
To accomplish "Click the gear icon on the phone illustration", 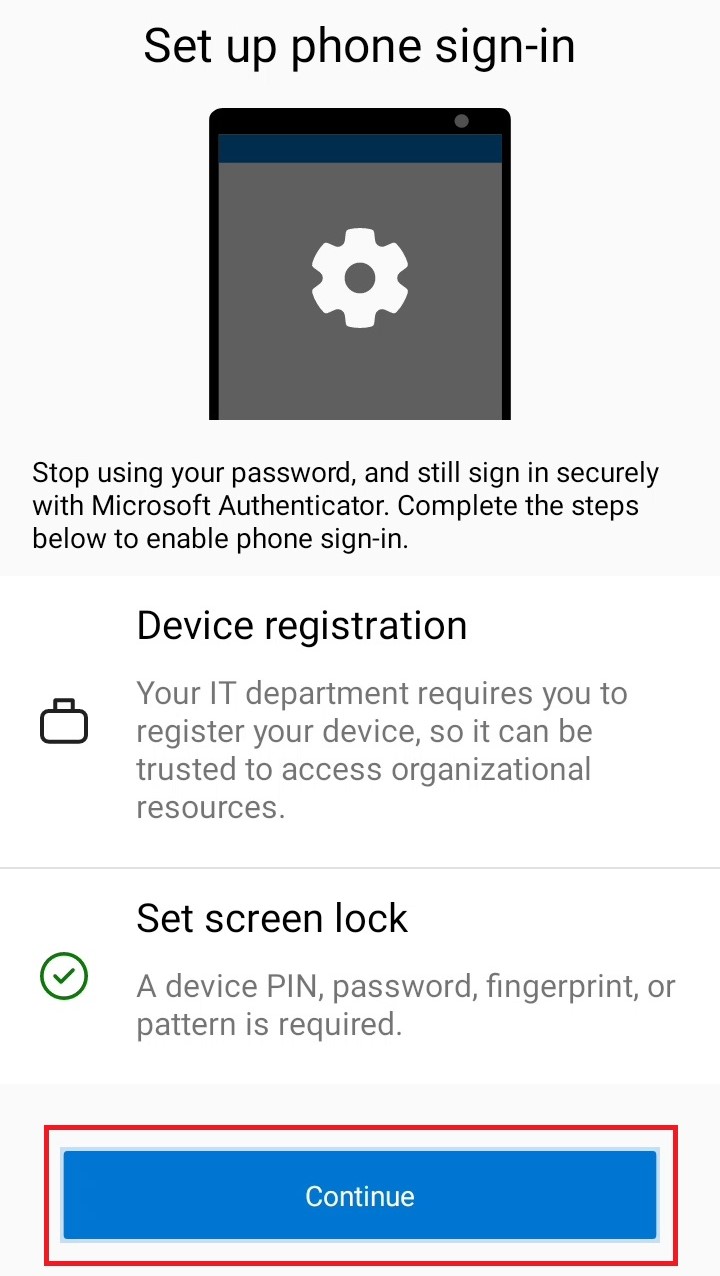I will (360, 277).
